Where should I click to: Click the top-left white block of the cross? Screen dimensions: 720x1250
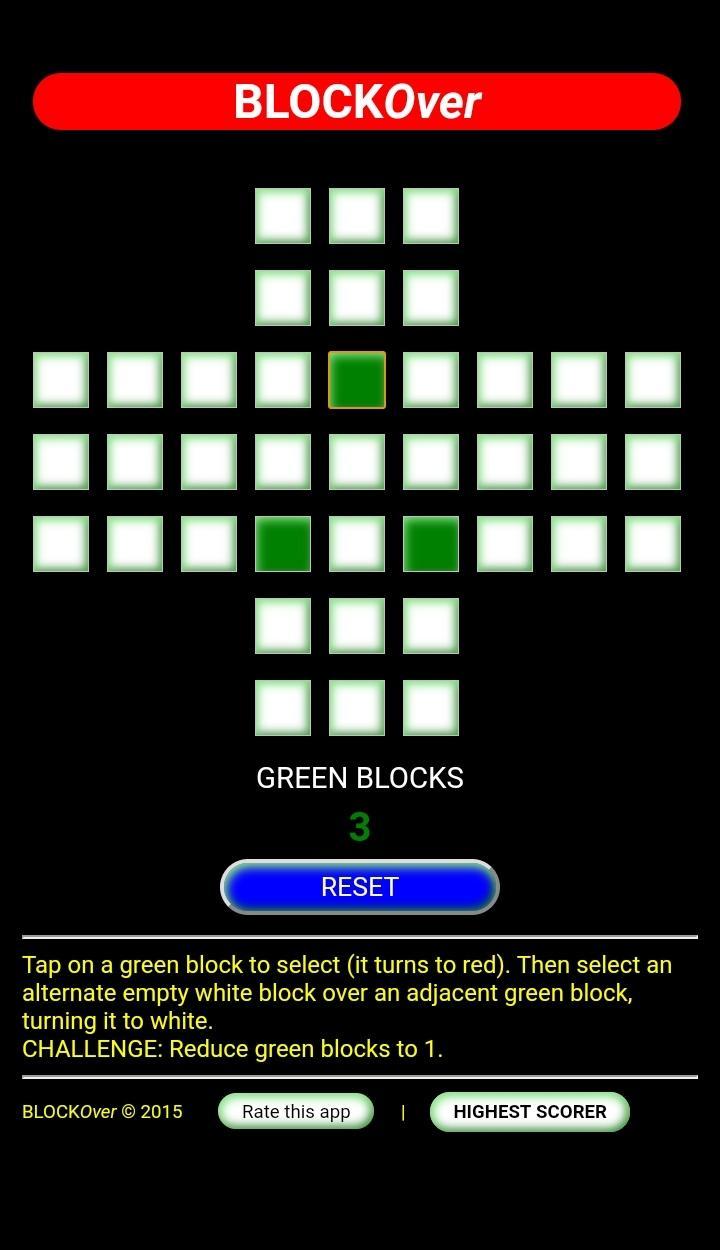tap(282, 215)
